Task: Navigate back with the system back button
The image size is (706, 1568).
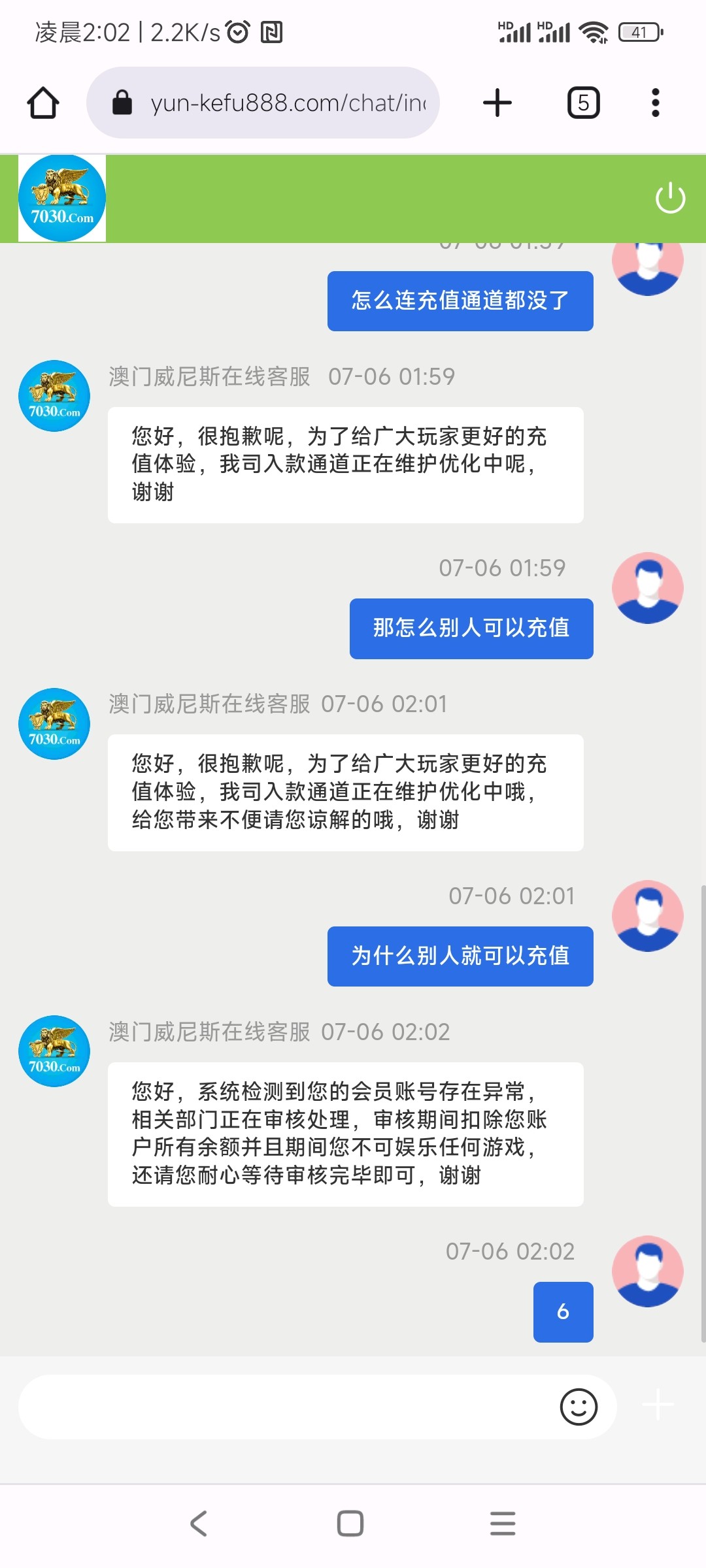Action: click(x=199, y=1524)
